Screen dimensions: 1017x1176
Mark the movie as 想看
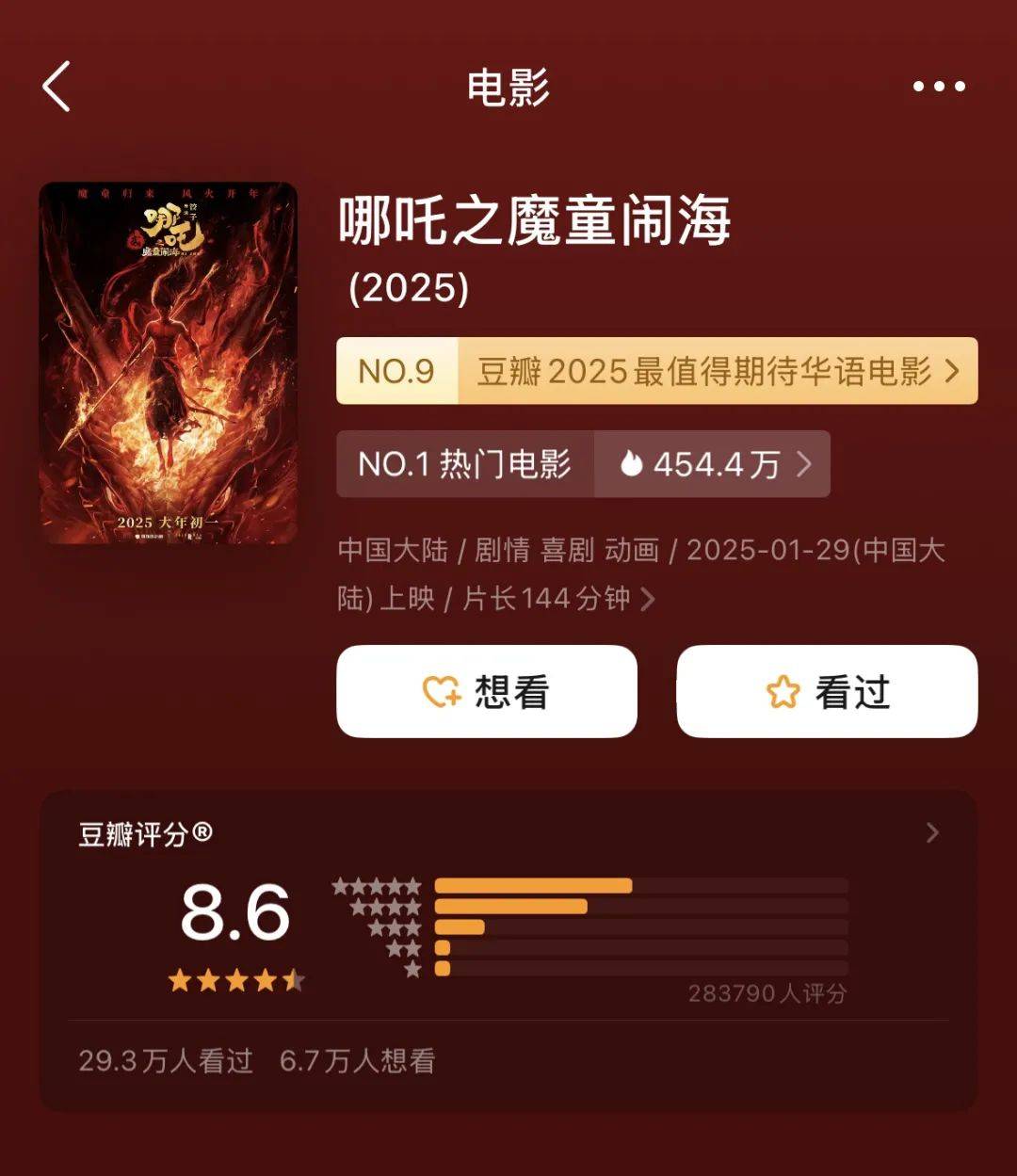(x=487, y=692)
